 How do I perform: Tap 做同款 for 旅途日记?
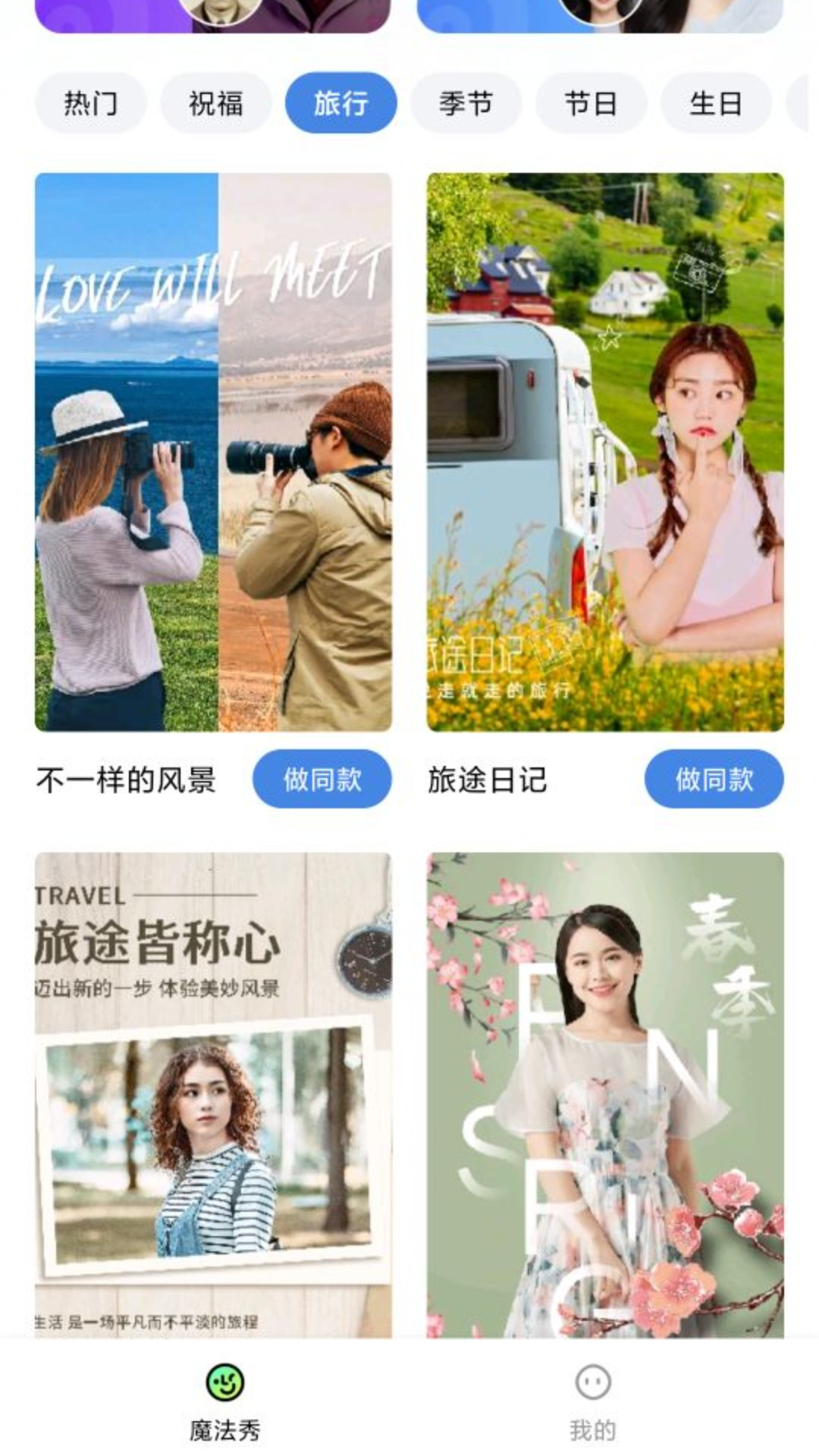coord(714,779)
